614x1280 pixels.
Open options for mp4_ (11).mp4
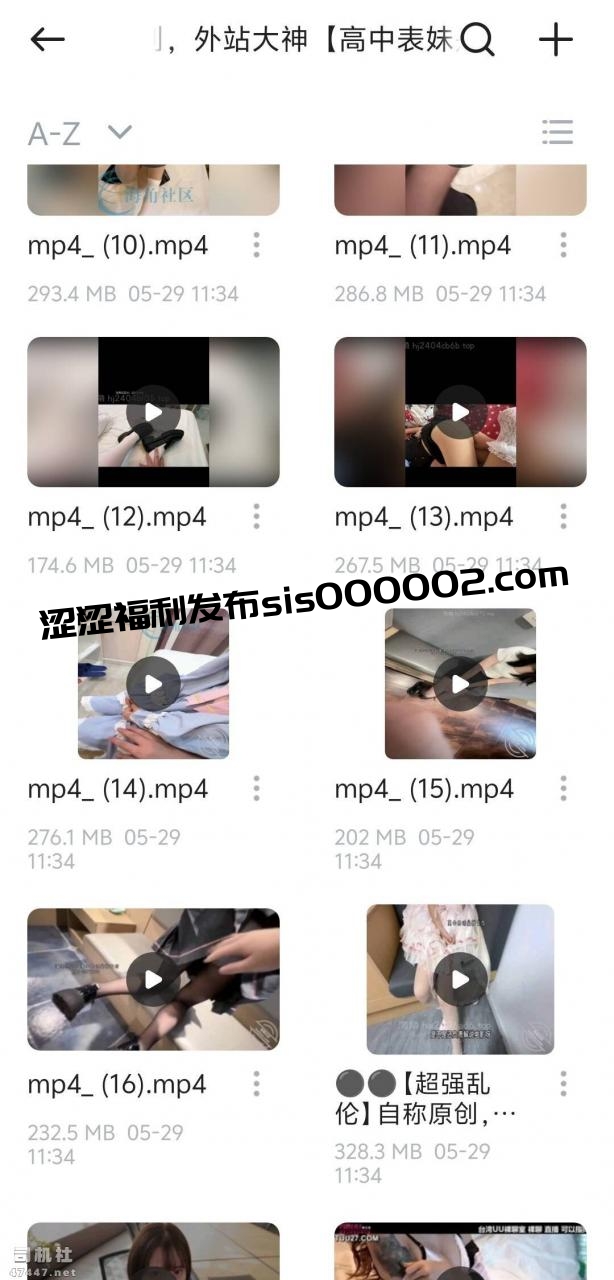[564, 245]
